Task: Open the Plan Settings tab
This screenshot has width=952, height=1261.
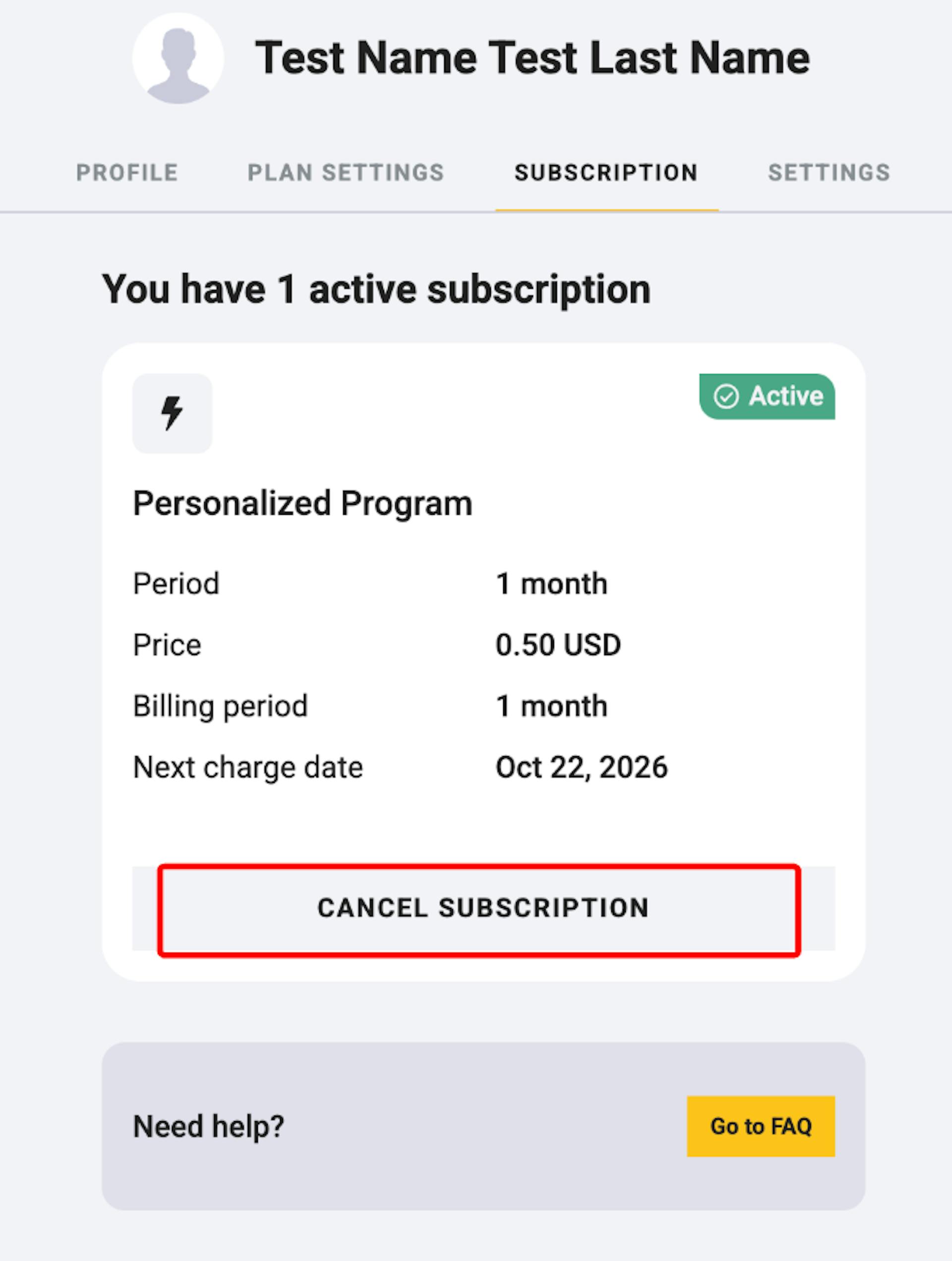Action: point(346,172)
